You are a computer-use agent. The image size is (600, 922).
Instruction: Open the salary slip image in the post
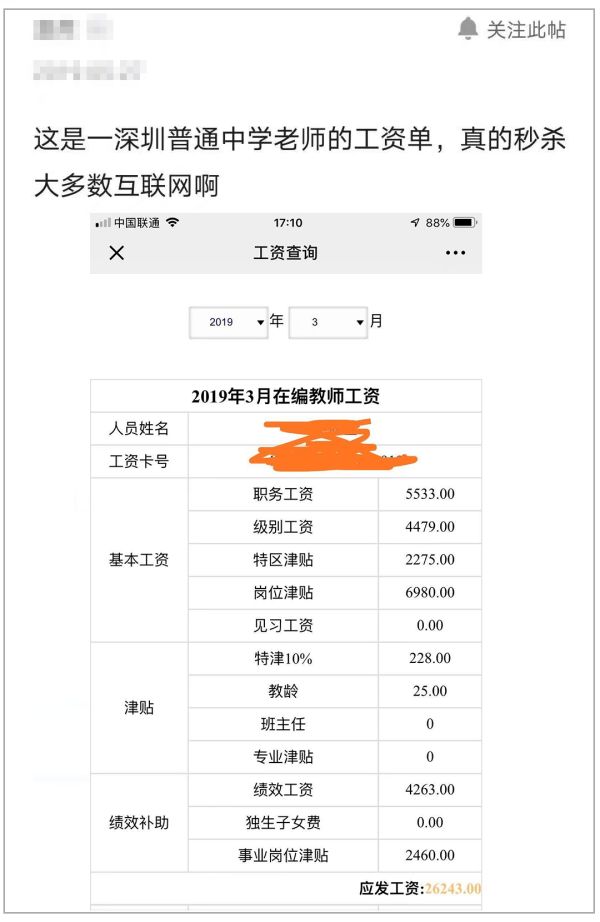click(x=286, y=560)
